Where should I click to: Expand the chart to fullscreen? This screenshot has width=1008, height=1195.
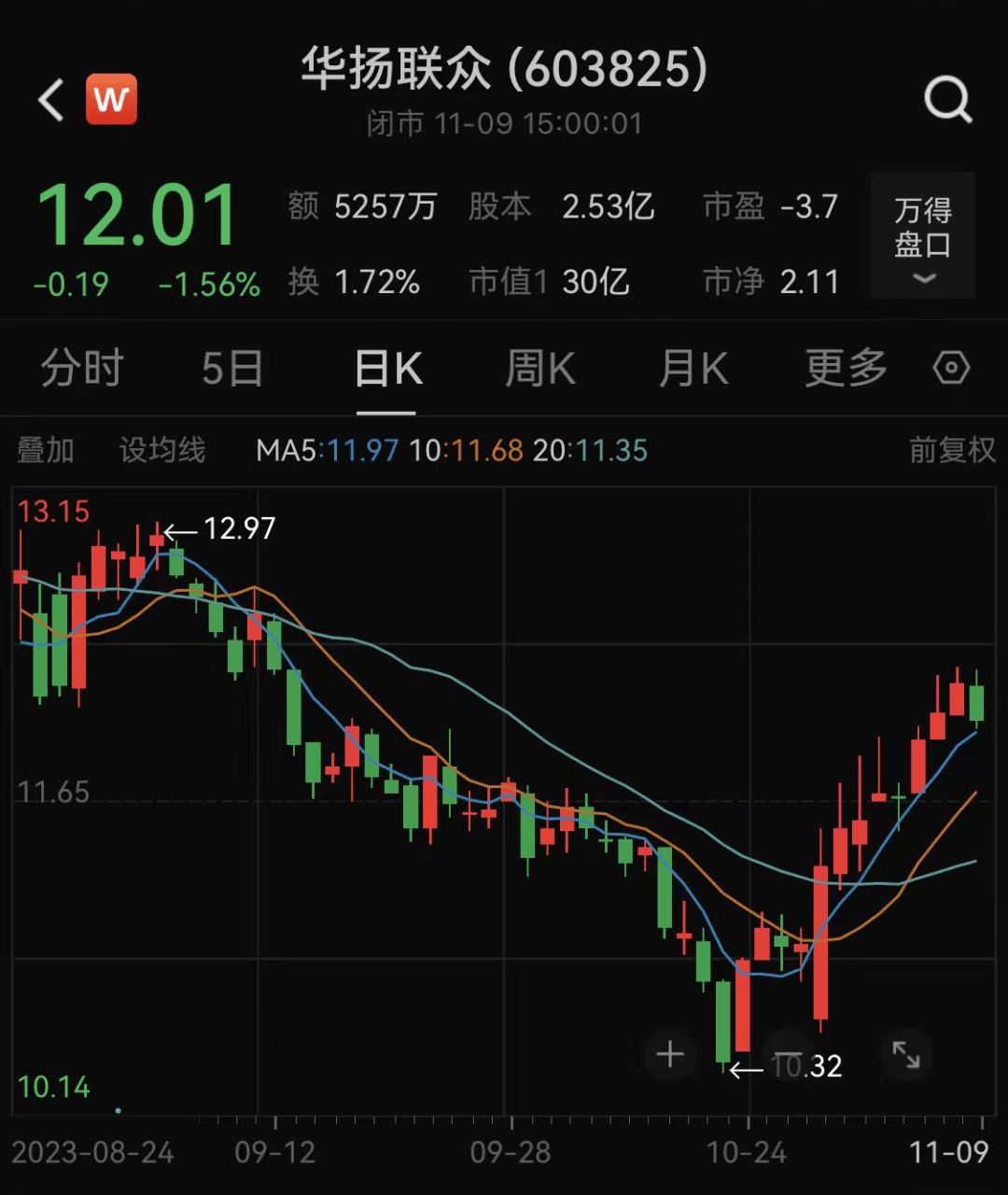click(906, 1055)
